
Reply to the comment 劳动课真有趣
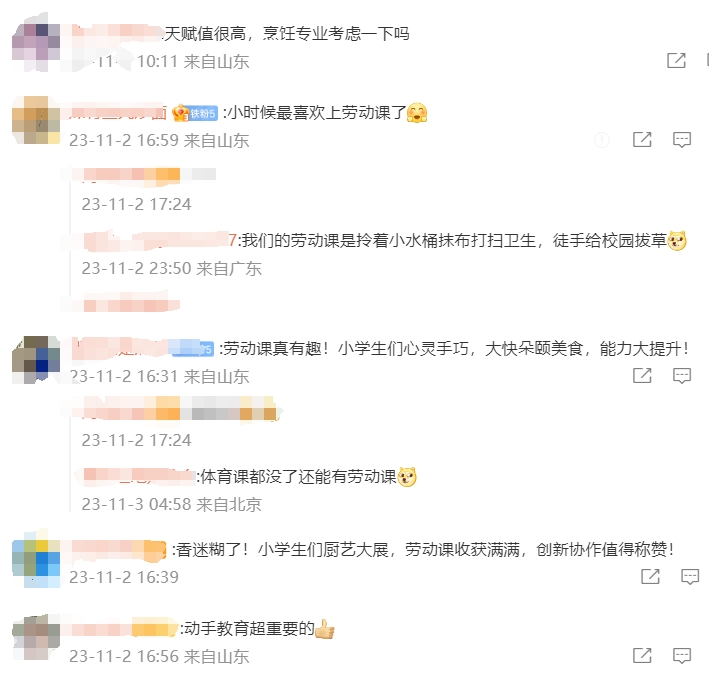point(682,376)
